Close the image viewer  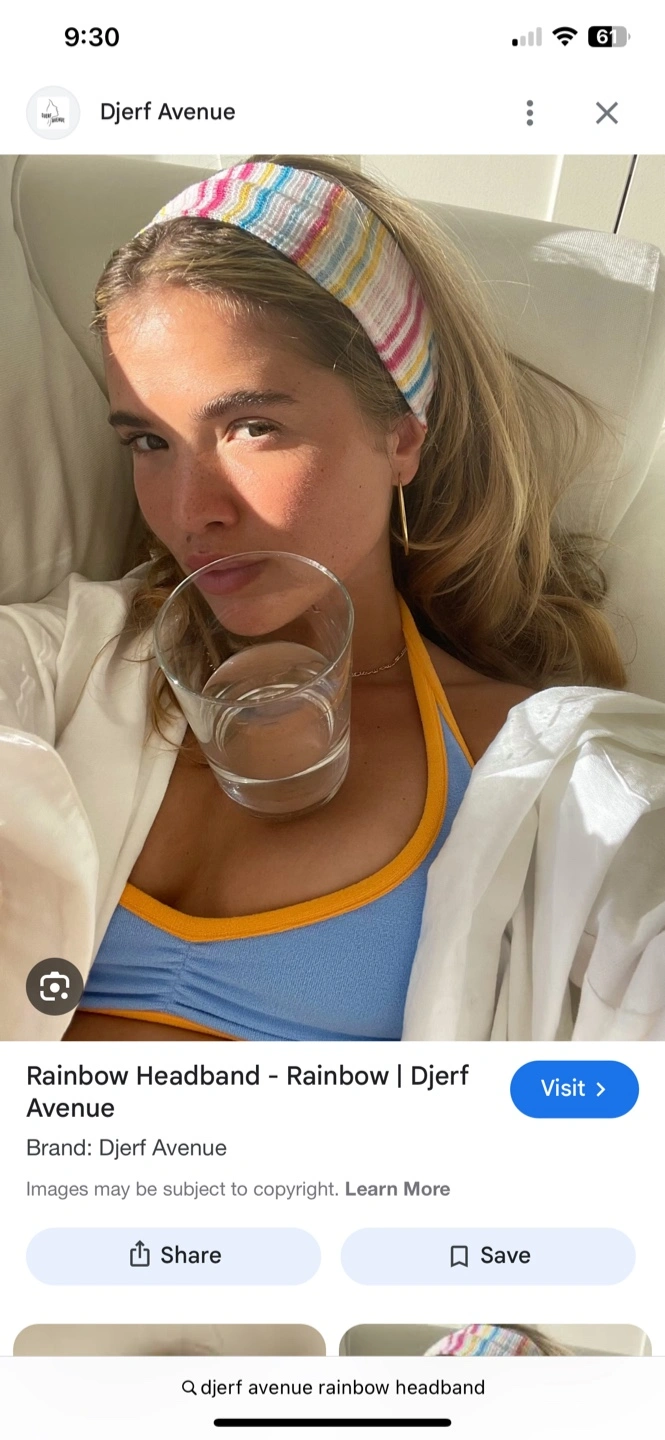tap(606, 113)
